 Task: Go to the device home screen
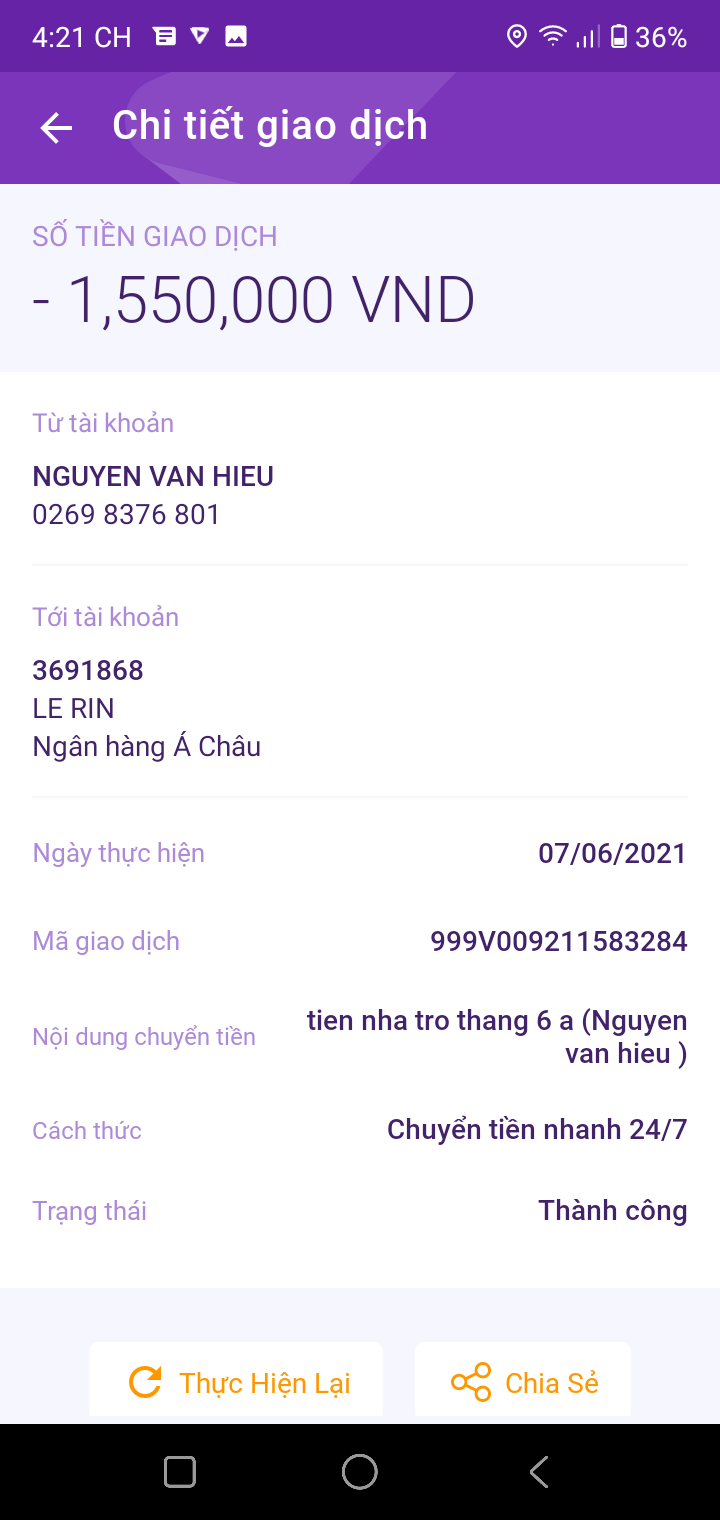coord(360,1472)
